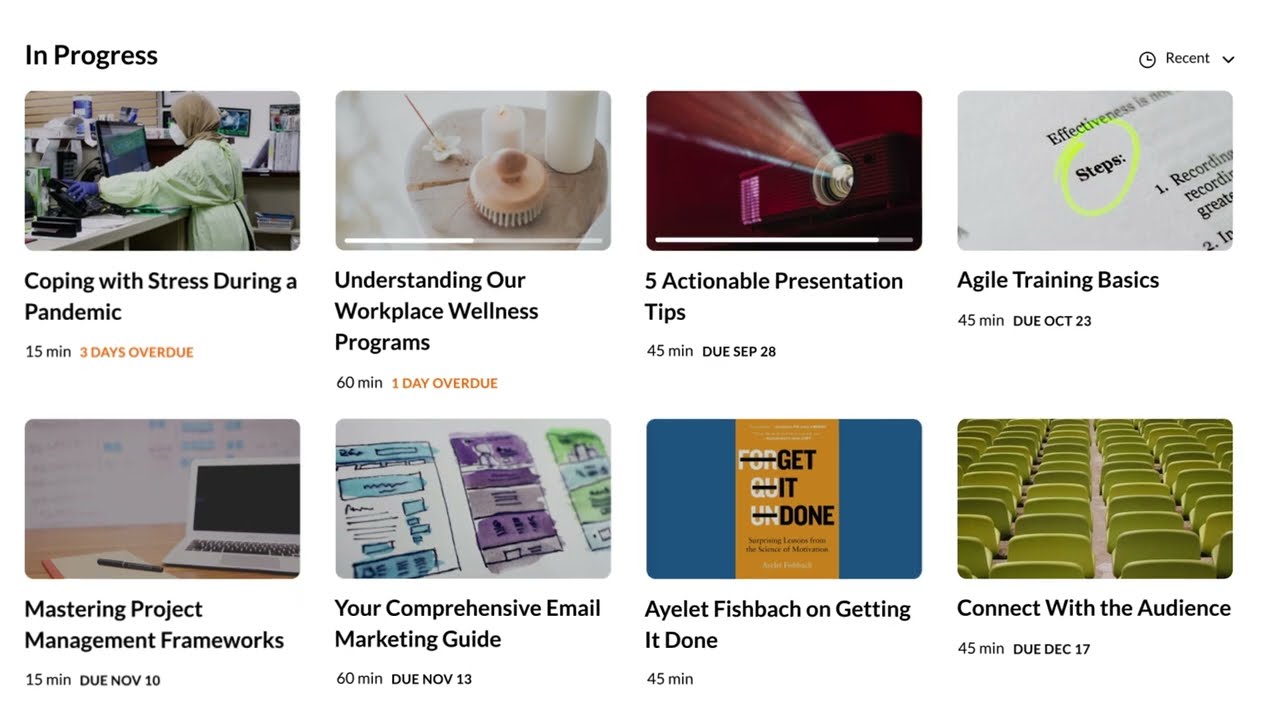Open Your Comprehensive Email Marketing Guide
The image size is (1280, 720).
click(x=473, y=499)
